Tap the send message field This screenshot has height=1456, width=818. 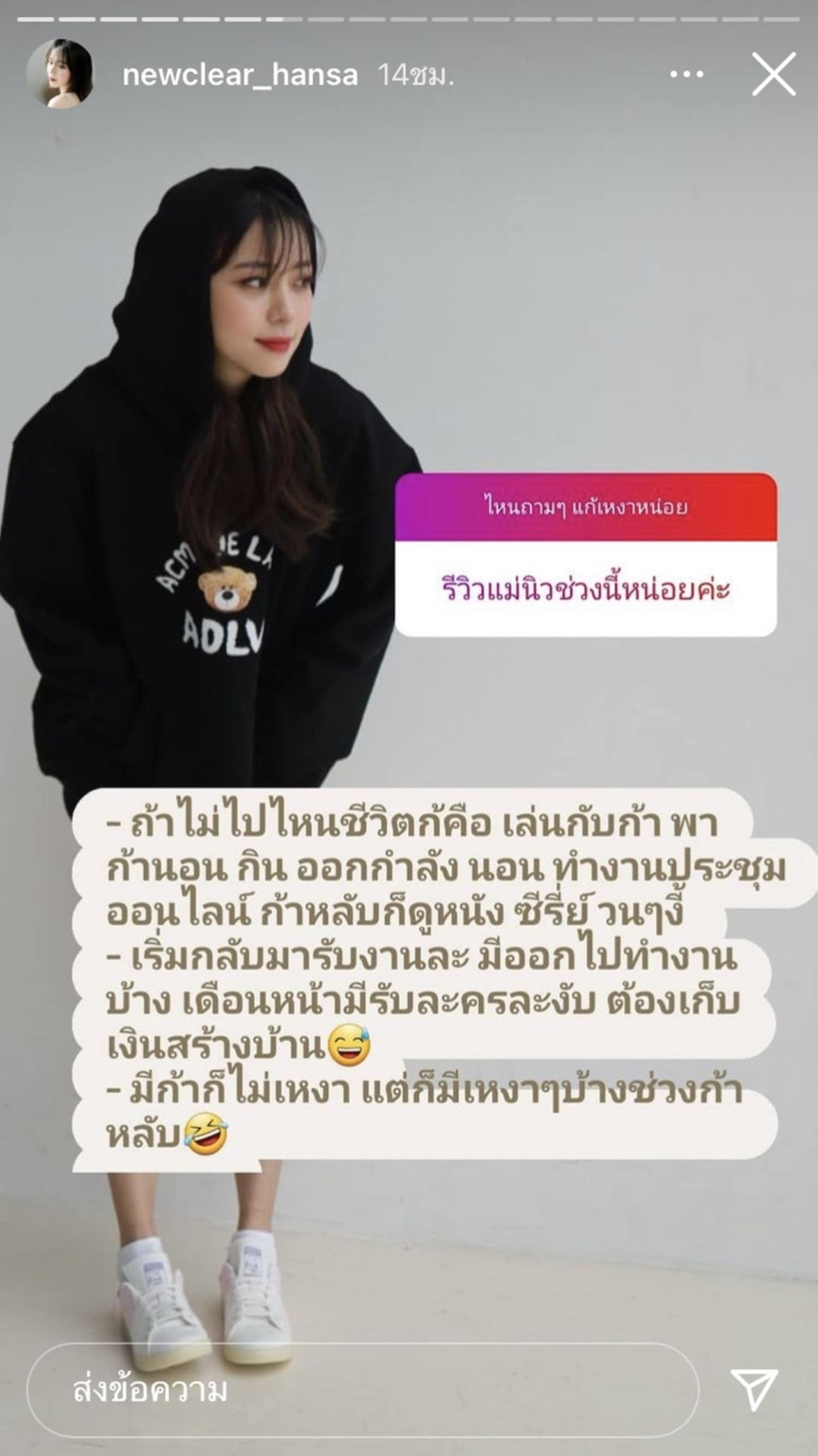[361, 1390]
